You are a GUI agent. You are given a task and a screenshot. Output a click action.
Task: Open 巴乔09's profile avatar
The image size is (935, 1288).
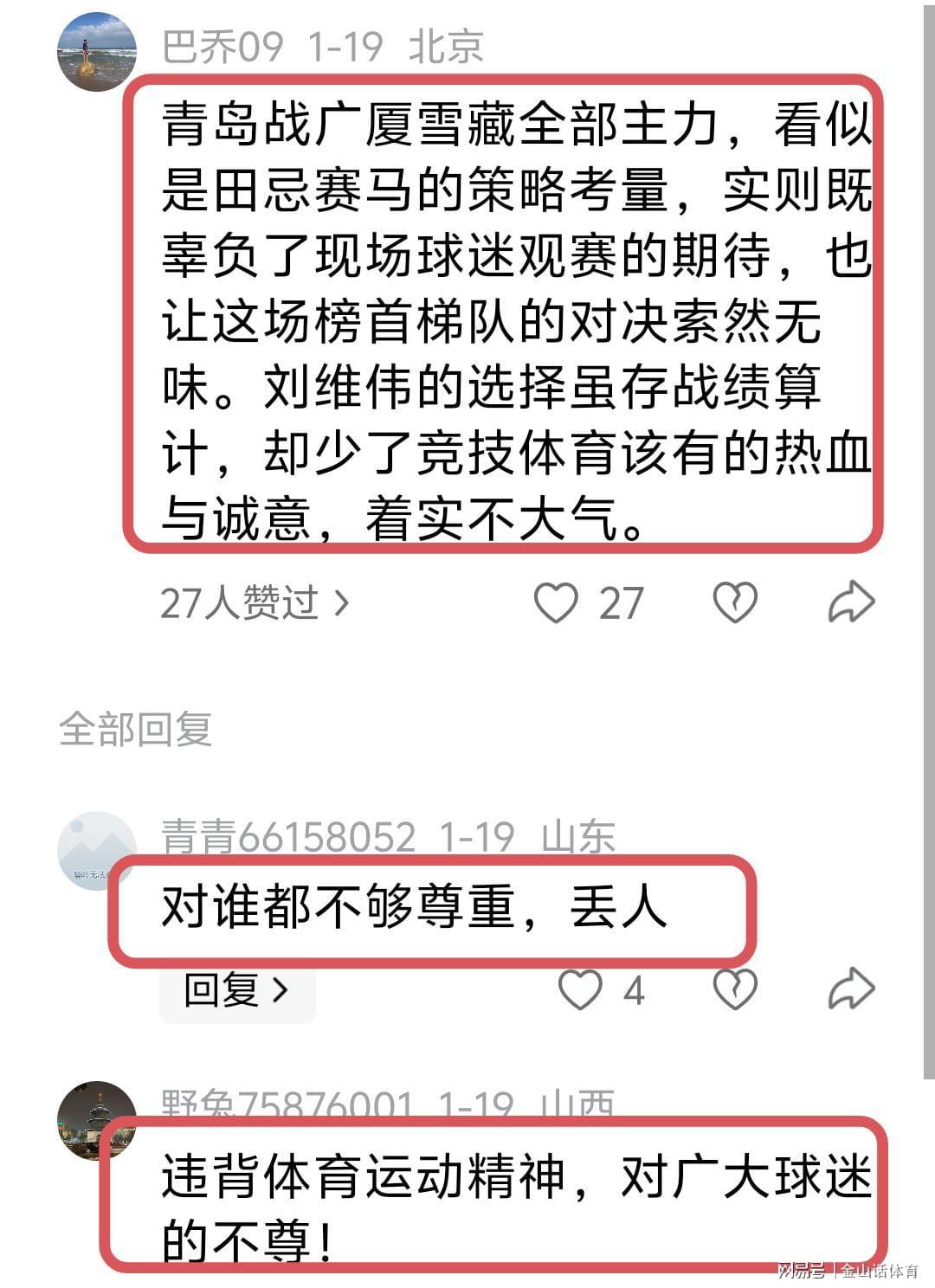(x=96, y=51)
